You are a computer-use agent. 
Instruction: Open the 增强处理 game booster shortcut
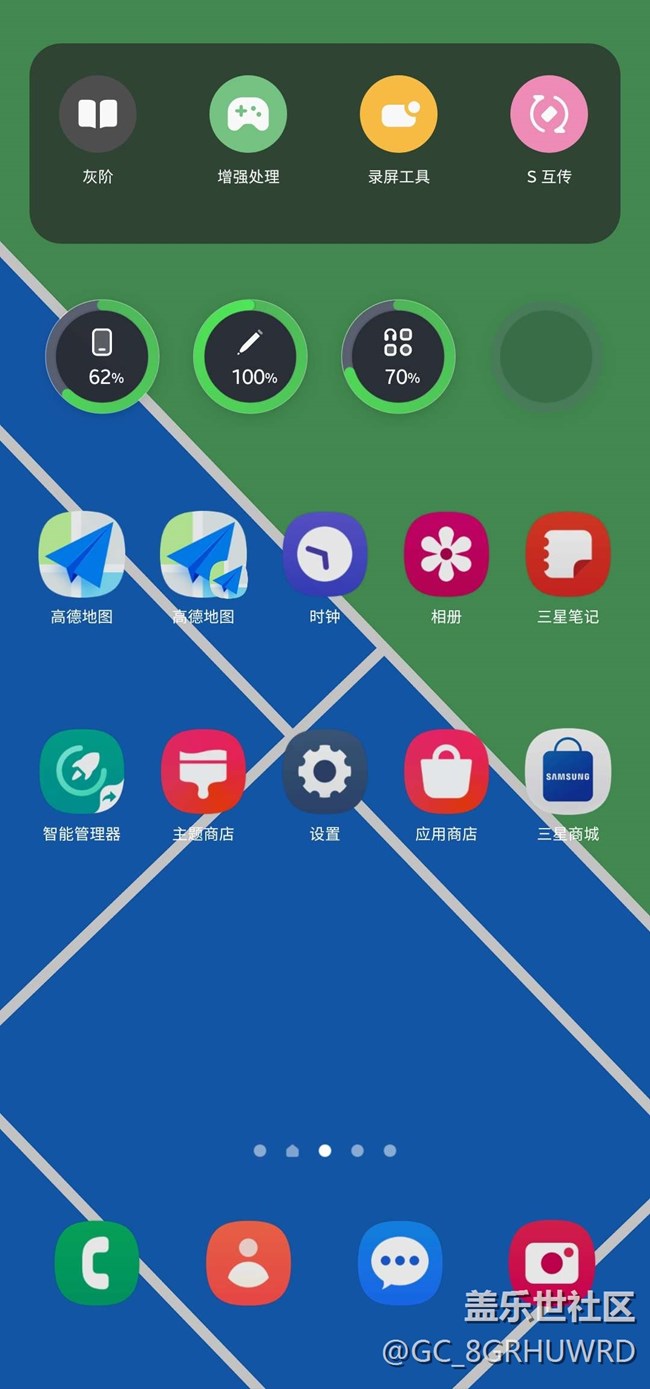[x=248, y=114]
